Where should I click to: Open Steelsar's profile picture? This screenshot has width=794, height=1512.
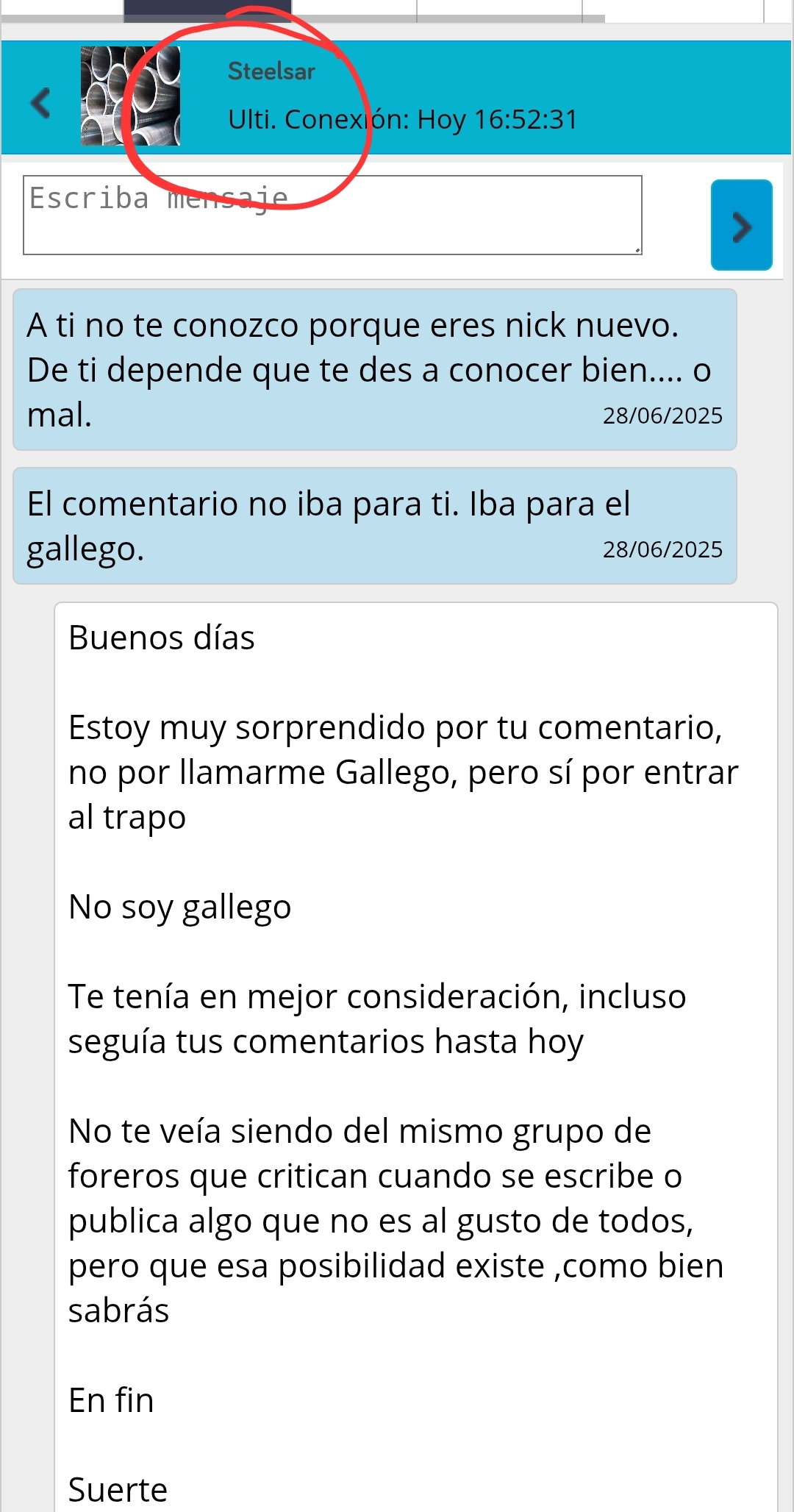pos(130,96)
